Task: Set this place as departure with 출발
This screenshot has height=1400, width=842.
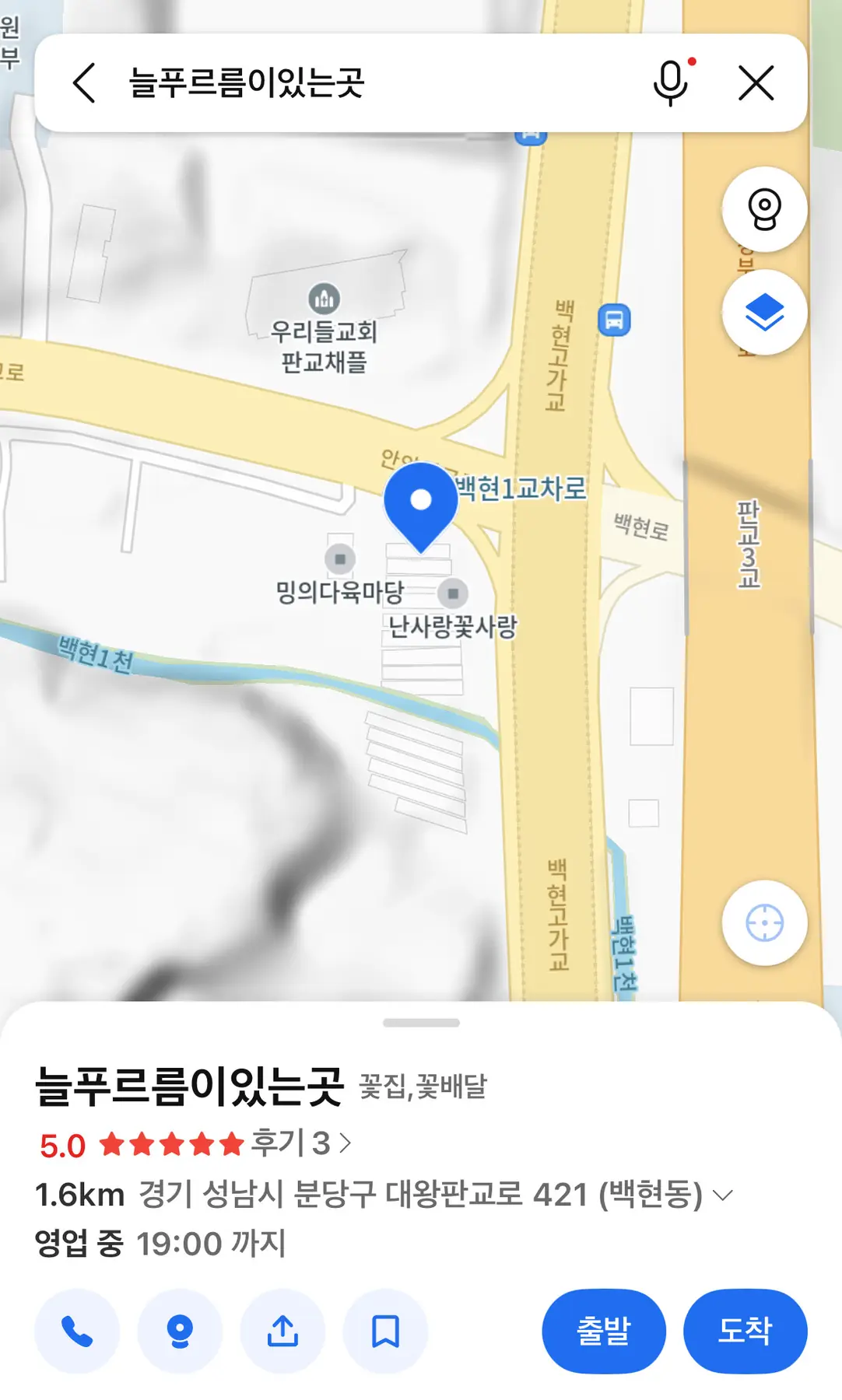Action: (603, 1331)
